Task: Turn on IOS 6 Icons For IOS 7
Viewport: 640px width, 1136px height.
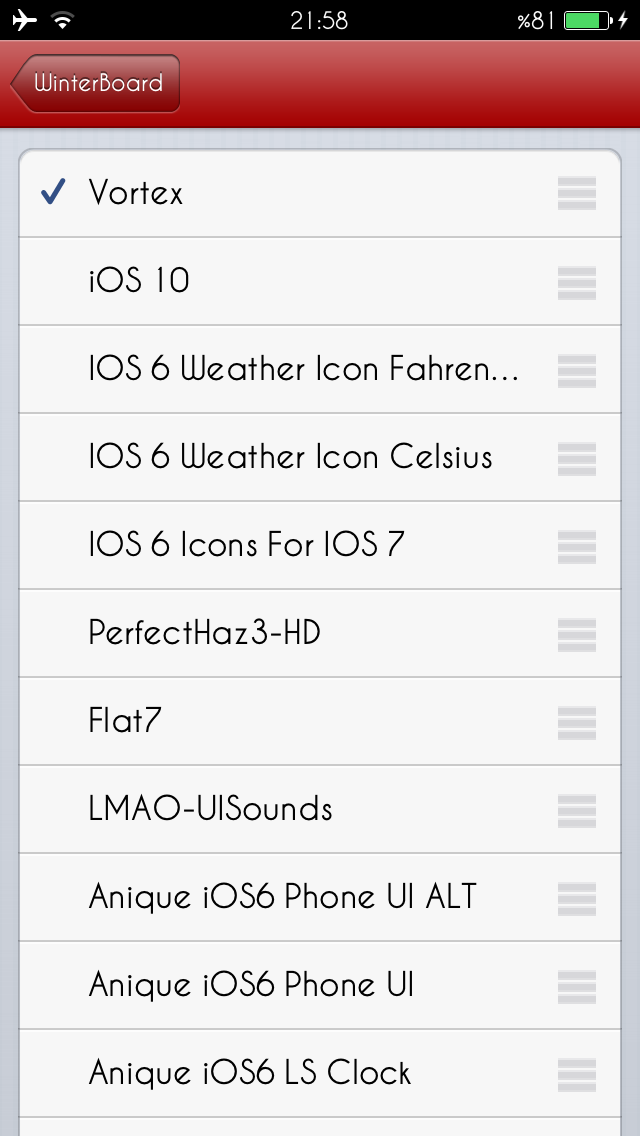Action: [320, 546]
